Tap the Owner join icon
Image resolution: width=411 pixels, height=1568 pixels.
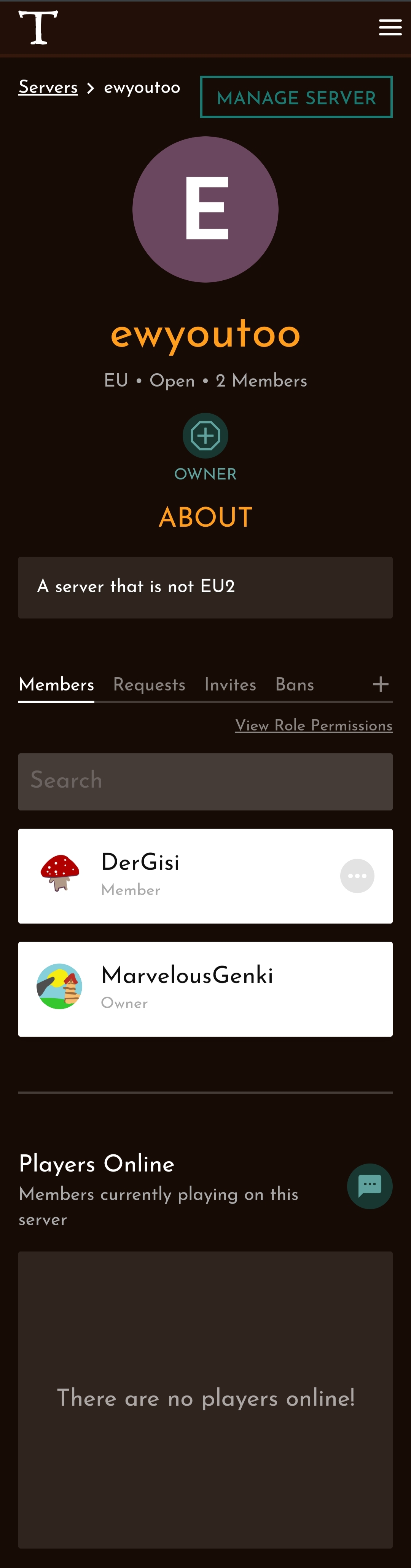205,436
